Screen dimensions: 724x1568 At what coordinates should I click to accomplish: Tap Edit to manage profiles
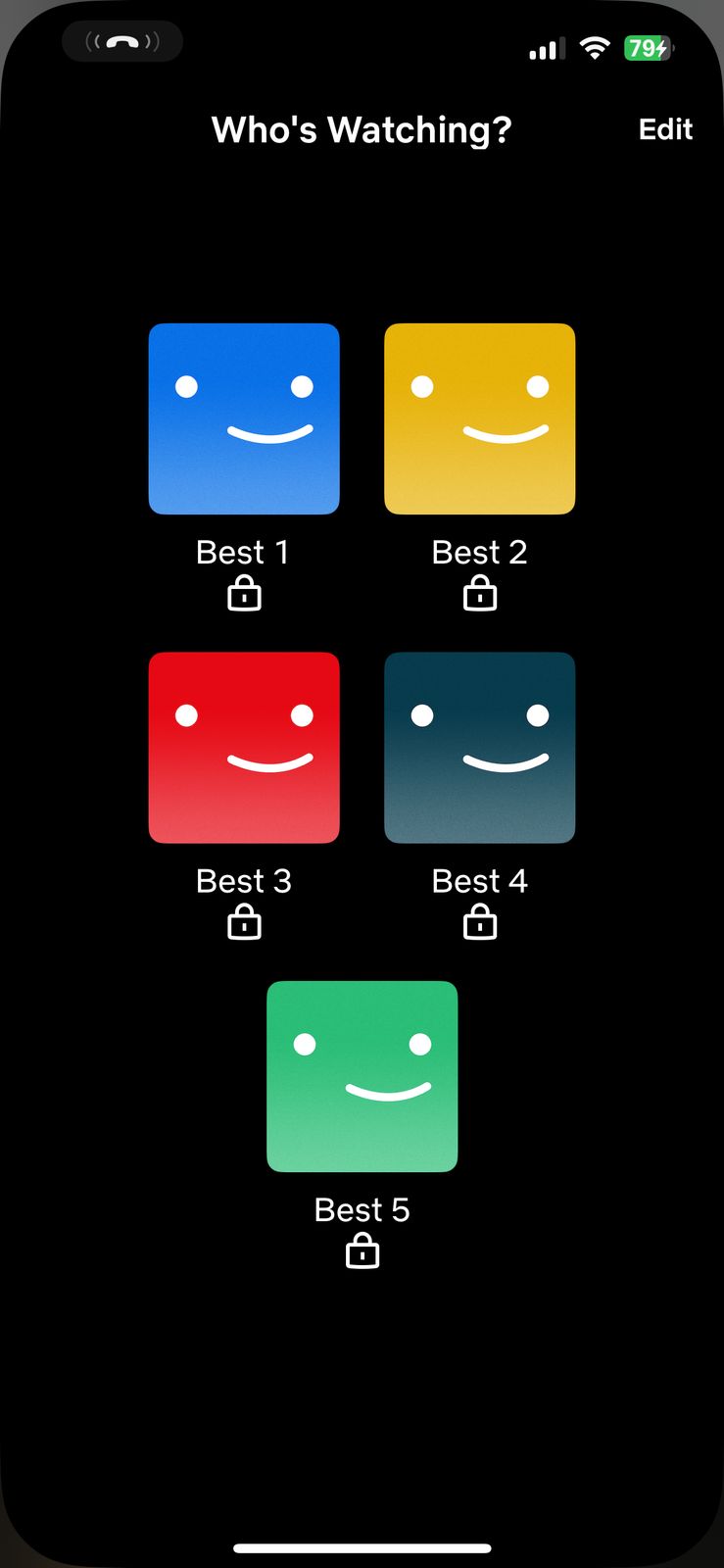point(665,129)
